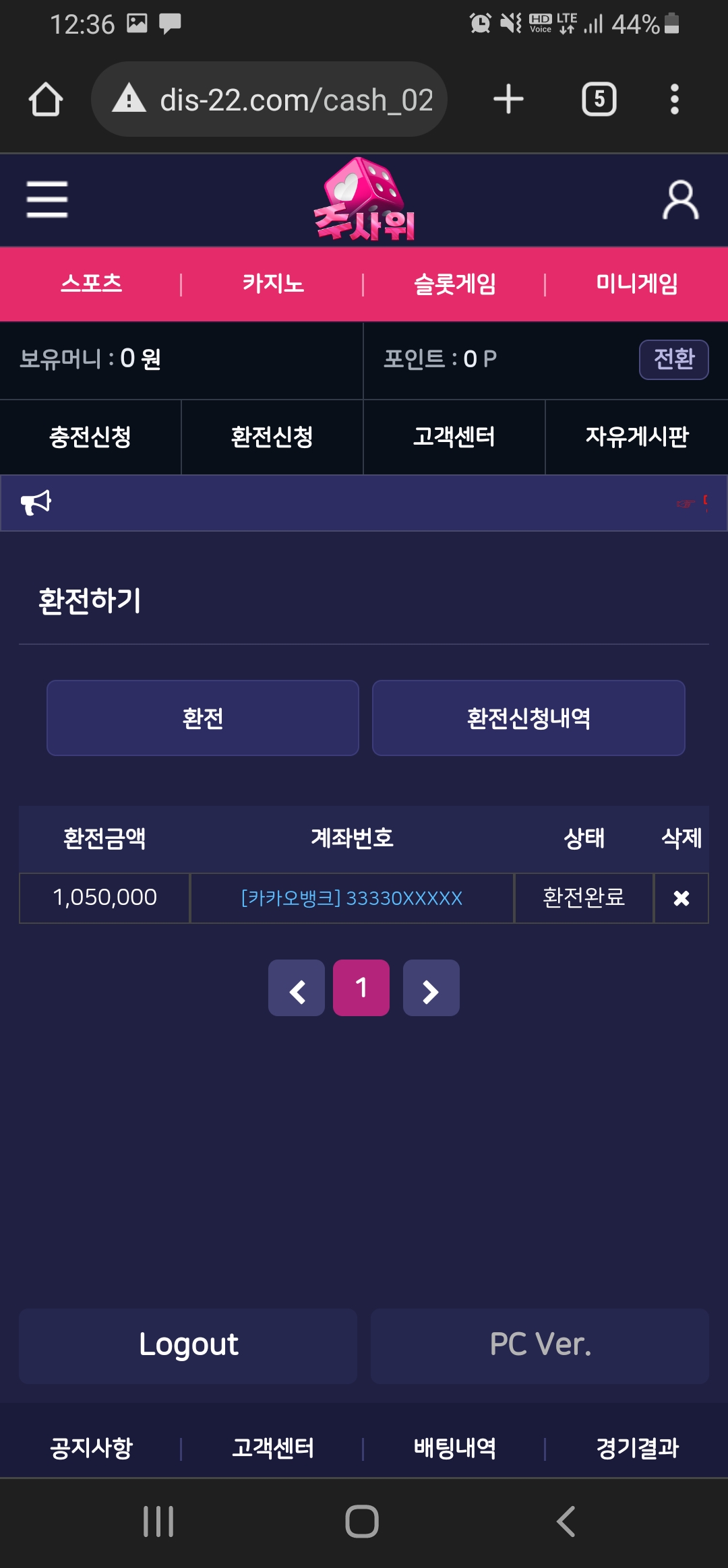Switch to PC Ver.
The image size is (728, 1568).
(540, 1345)
